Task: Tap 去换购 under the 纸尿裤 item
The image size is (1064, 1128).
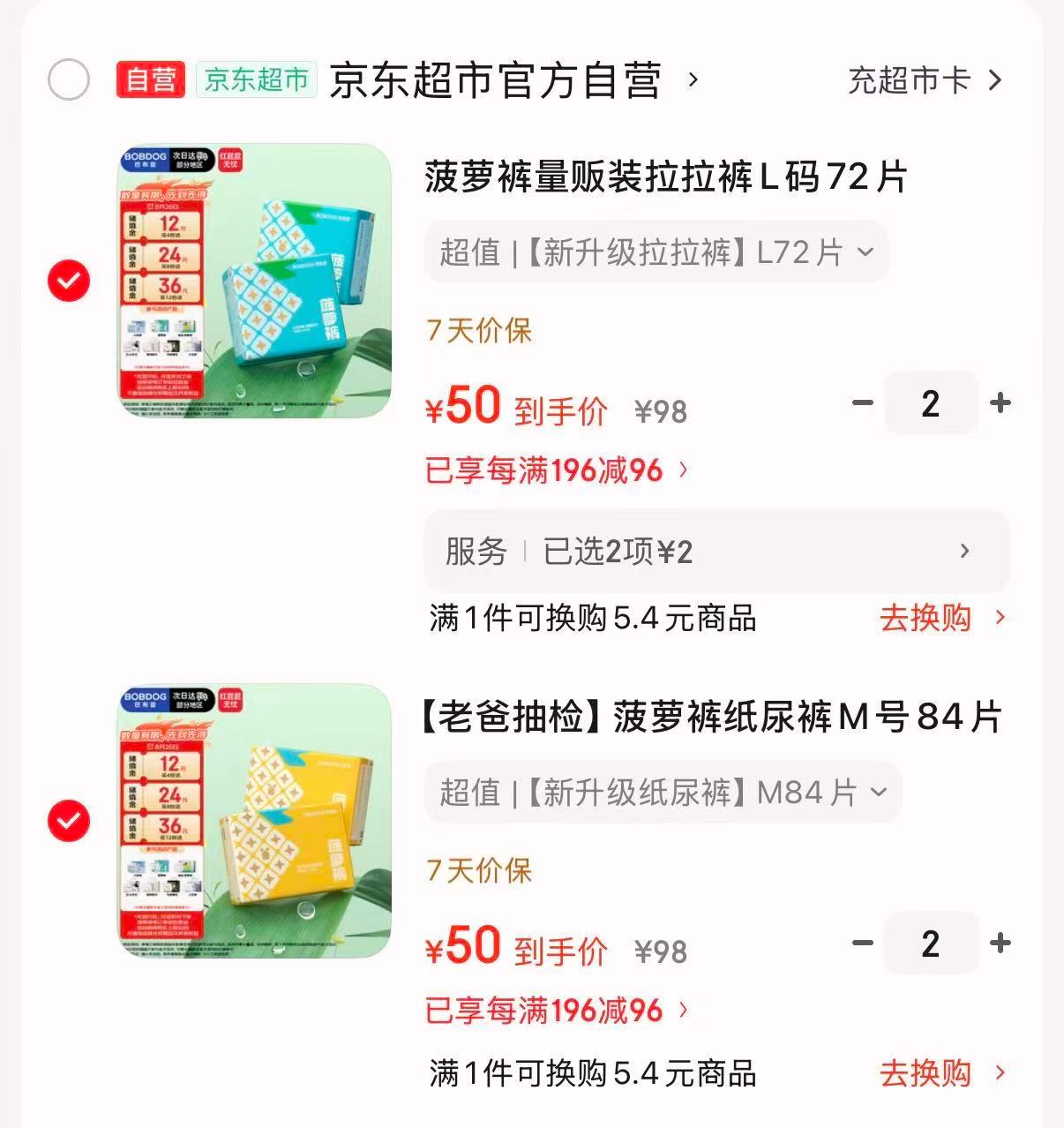Action: tap(942, 1073)
